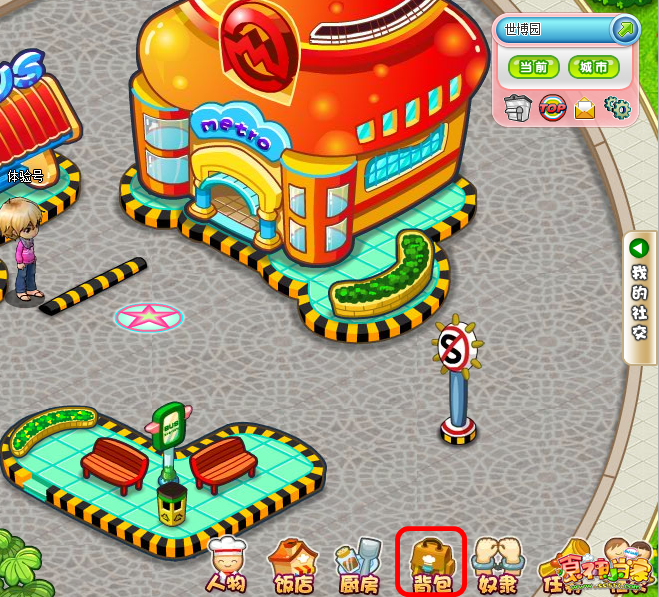Tap the 当前 button
Viewport: 659px width, 597px height.
pos(533,68)
